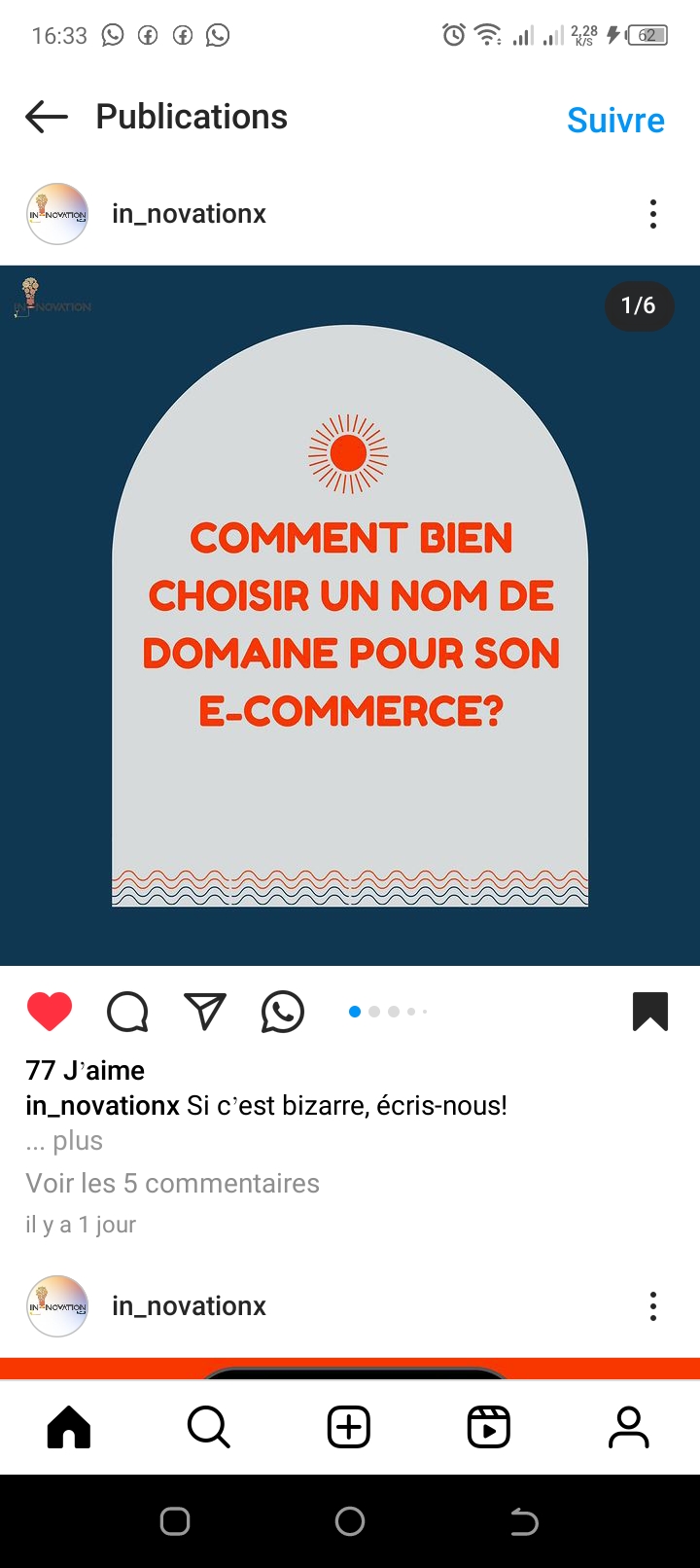Open overflow menu of the second post
The height and width of the screenshot is (1568, 700).
point(652,1306)
